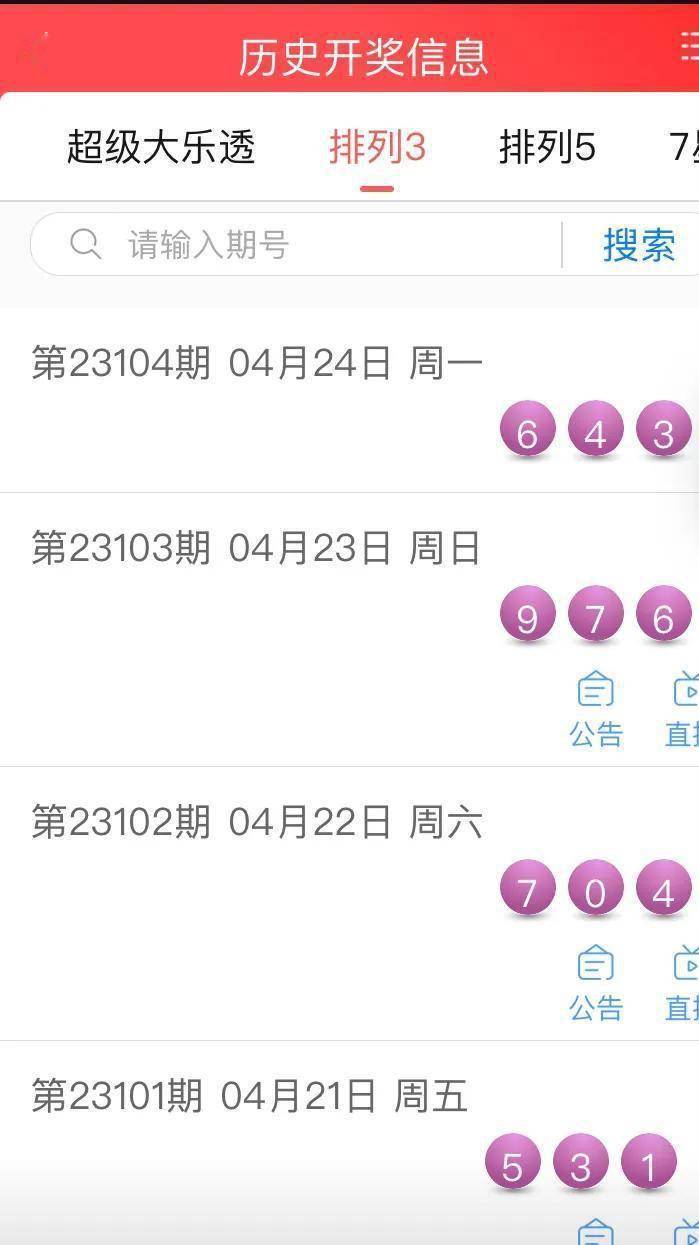Viewport: 699px width, 1245px height.
Task: Open draw 第23104期 dated 04月24日
Action: coord(257,363)
